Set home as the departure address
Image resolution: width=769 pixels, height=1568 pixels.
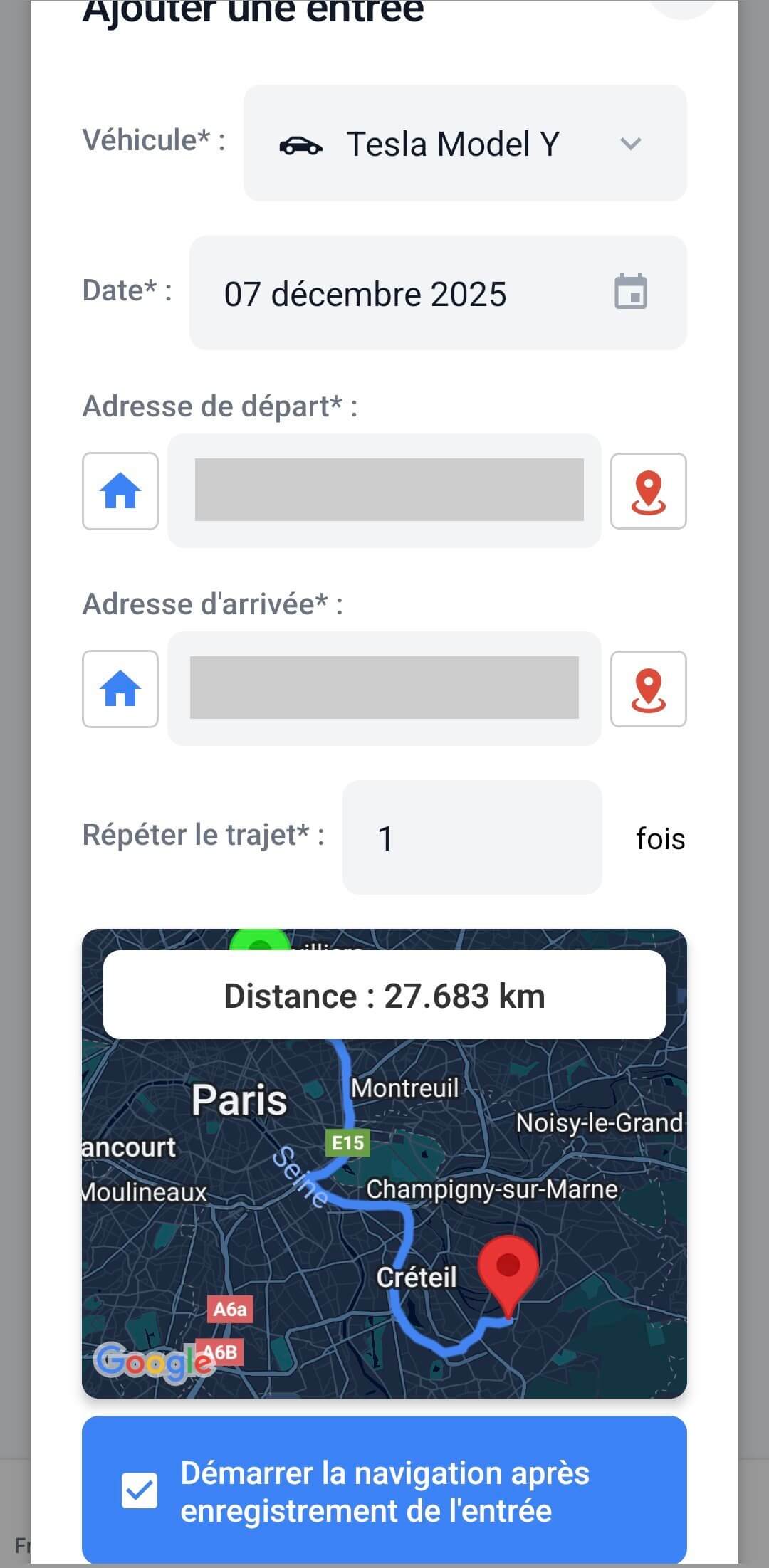pyautogui.click(x=120, y=491)
